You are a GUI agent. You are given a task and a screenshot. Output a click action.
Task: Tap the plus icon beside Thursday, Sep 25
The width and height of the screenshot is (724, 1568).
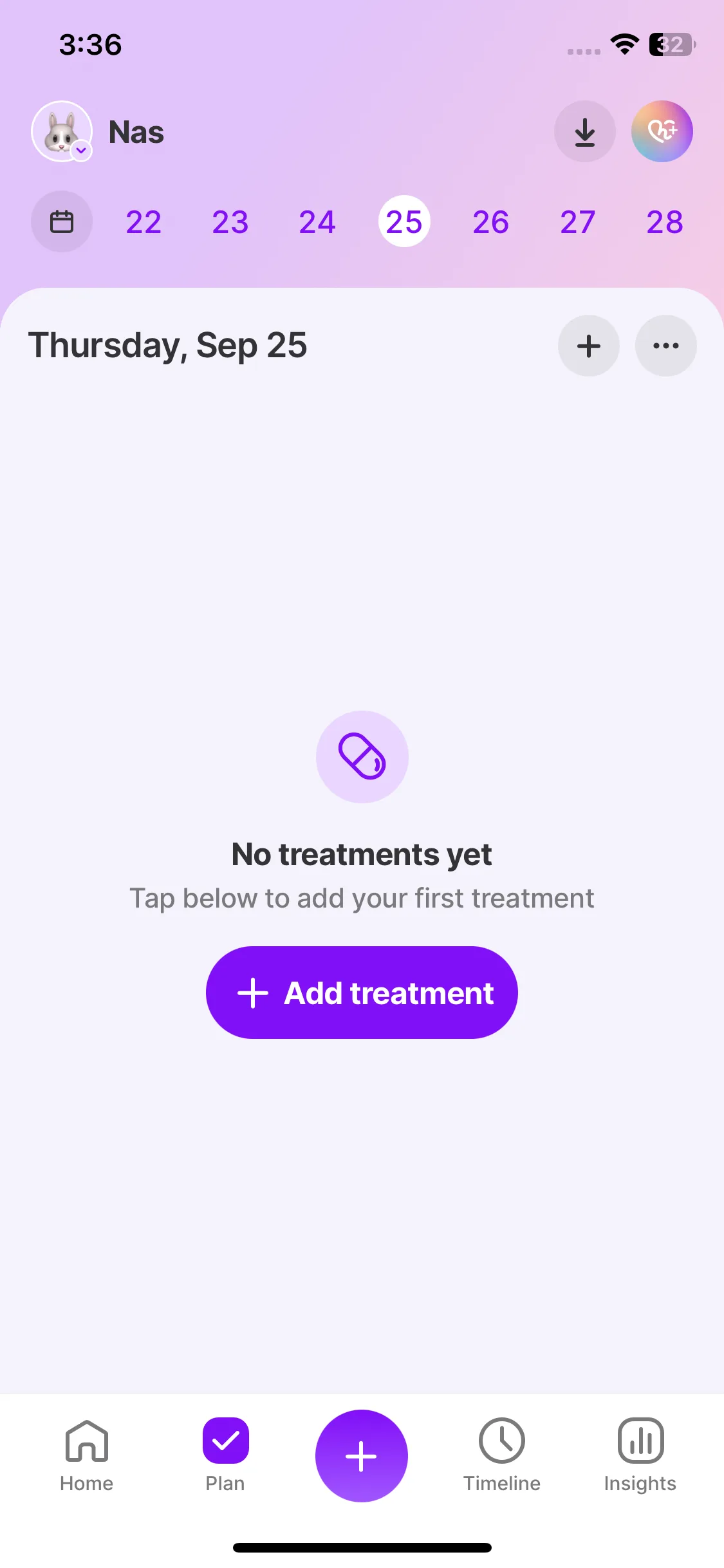[588, 346]
